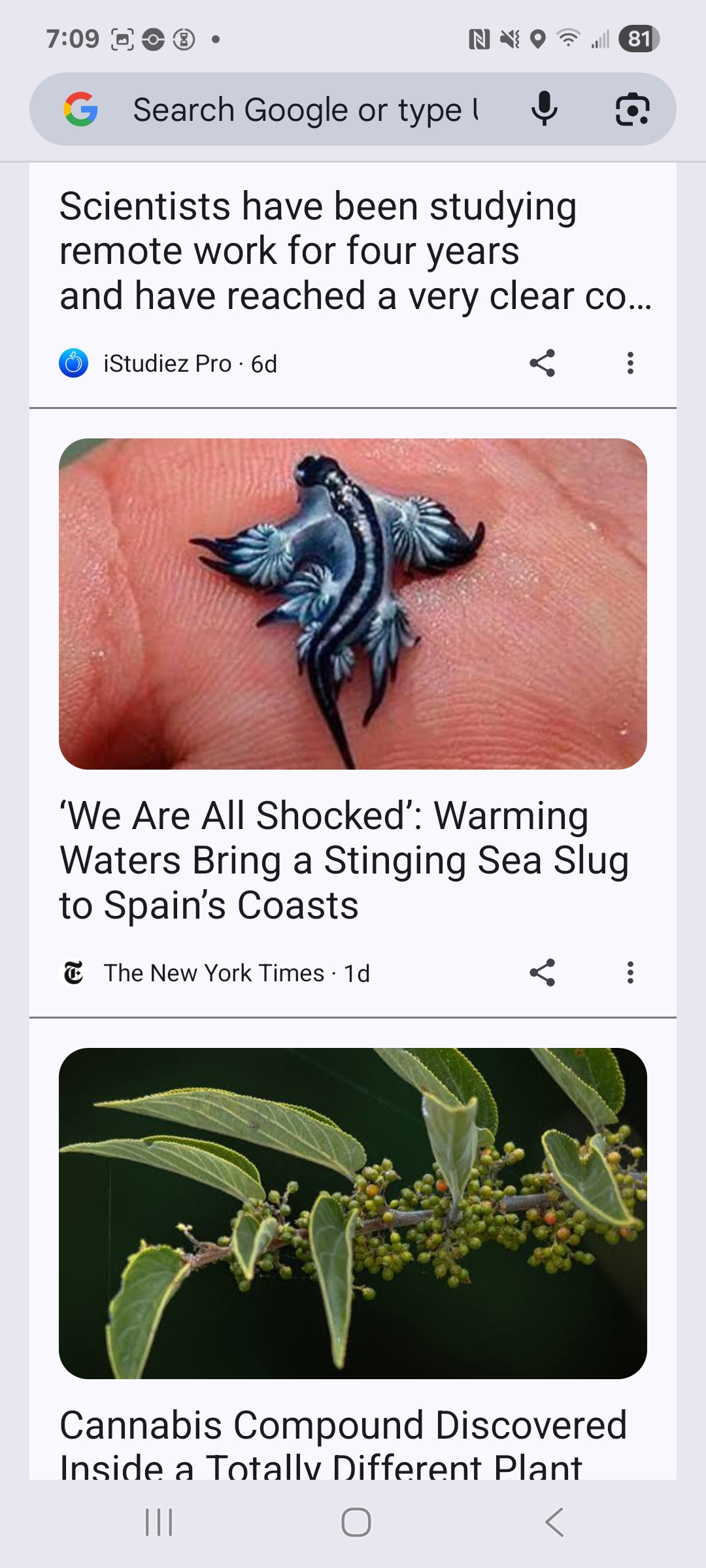Image resolution: width=706 pixels, height=1568 pixels.
Task: Open Google Lens camera search
Action: point(632,109)
